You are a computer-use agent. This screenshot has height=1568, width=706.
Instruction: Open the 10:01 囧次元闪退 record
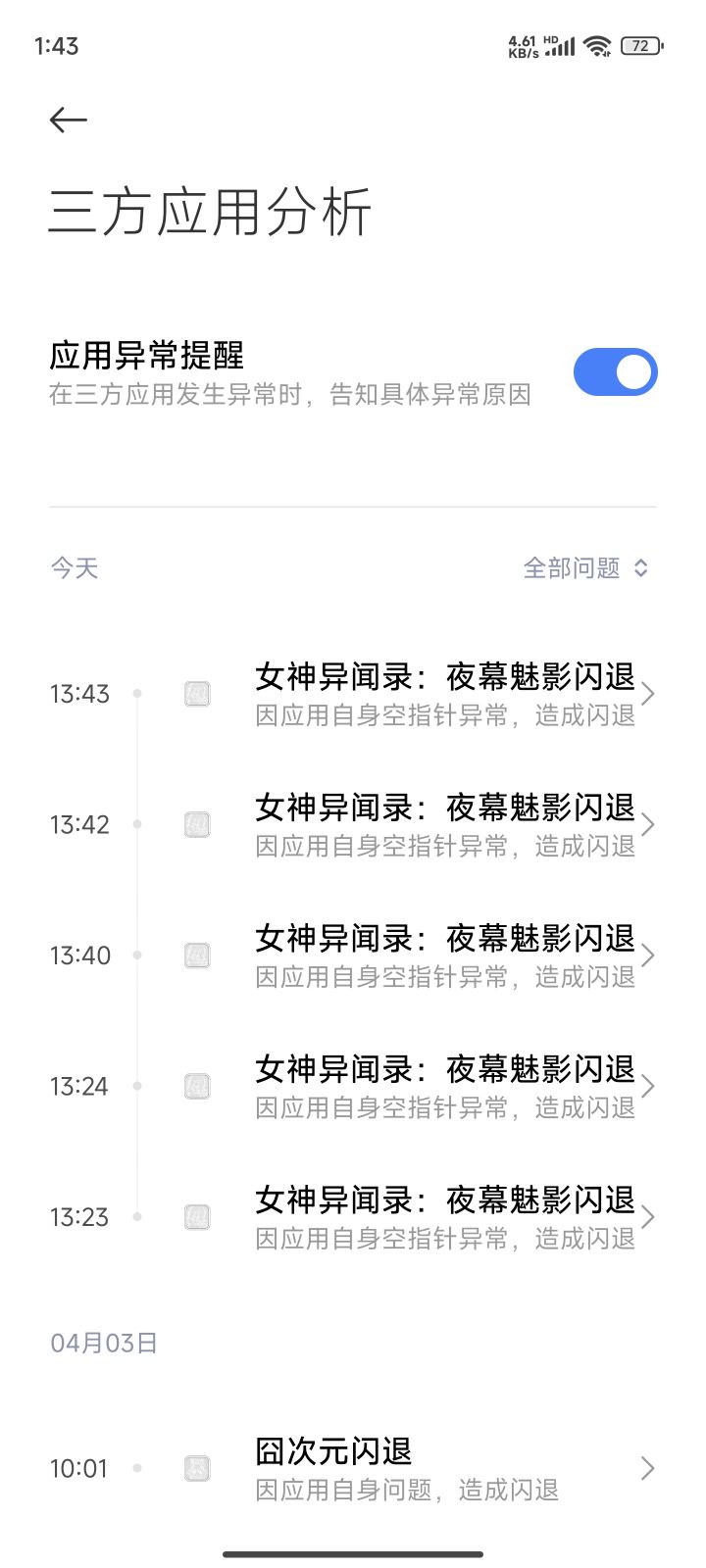(353, 1468)
